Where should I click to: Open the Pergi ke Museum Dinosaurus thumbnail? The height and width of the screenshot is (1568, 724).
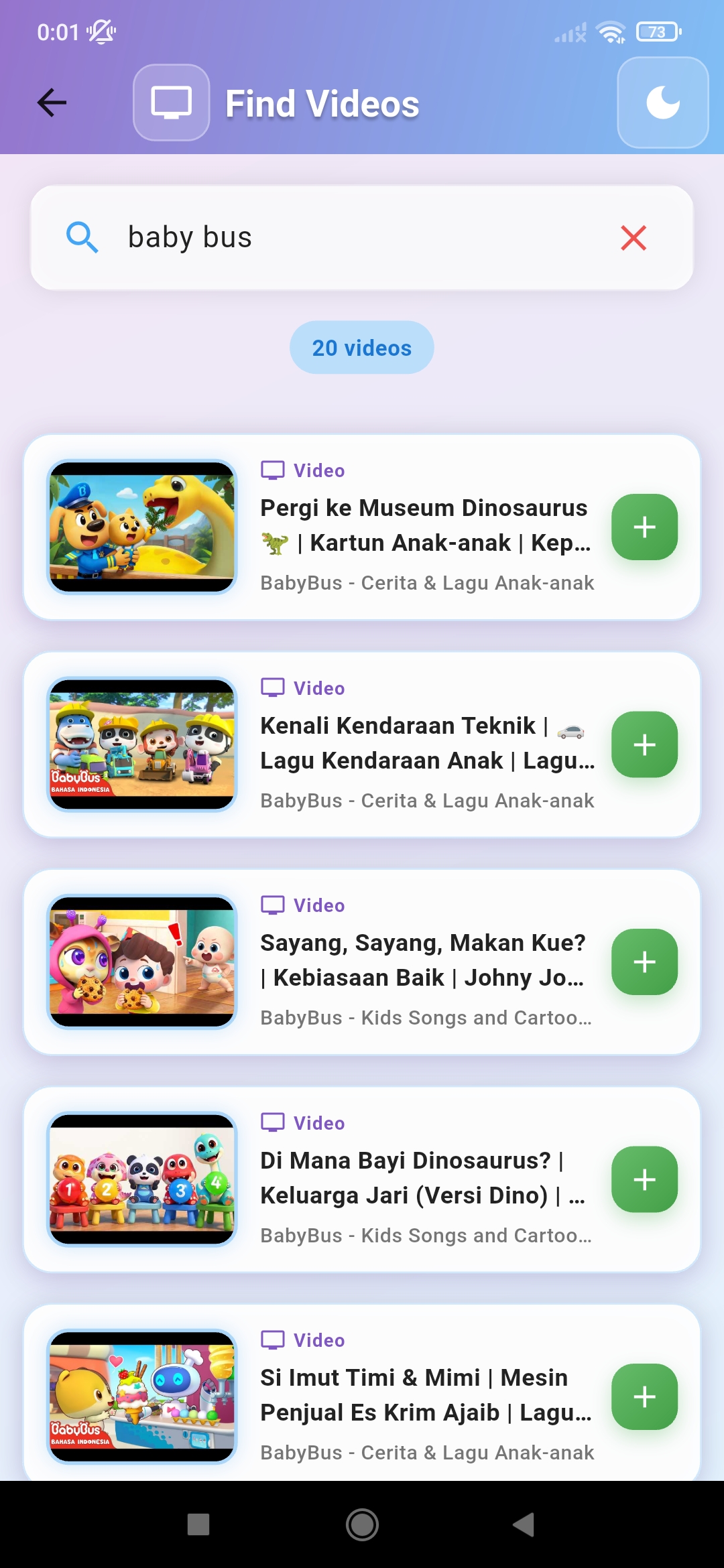[x=142, y=527]
